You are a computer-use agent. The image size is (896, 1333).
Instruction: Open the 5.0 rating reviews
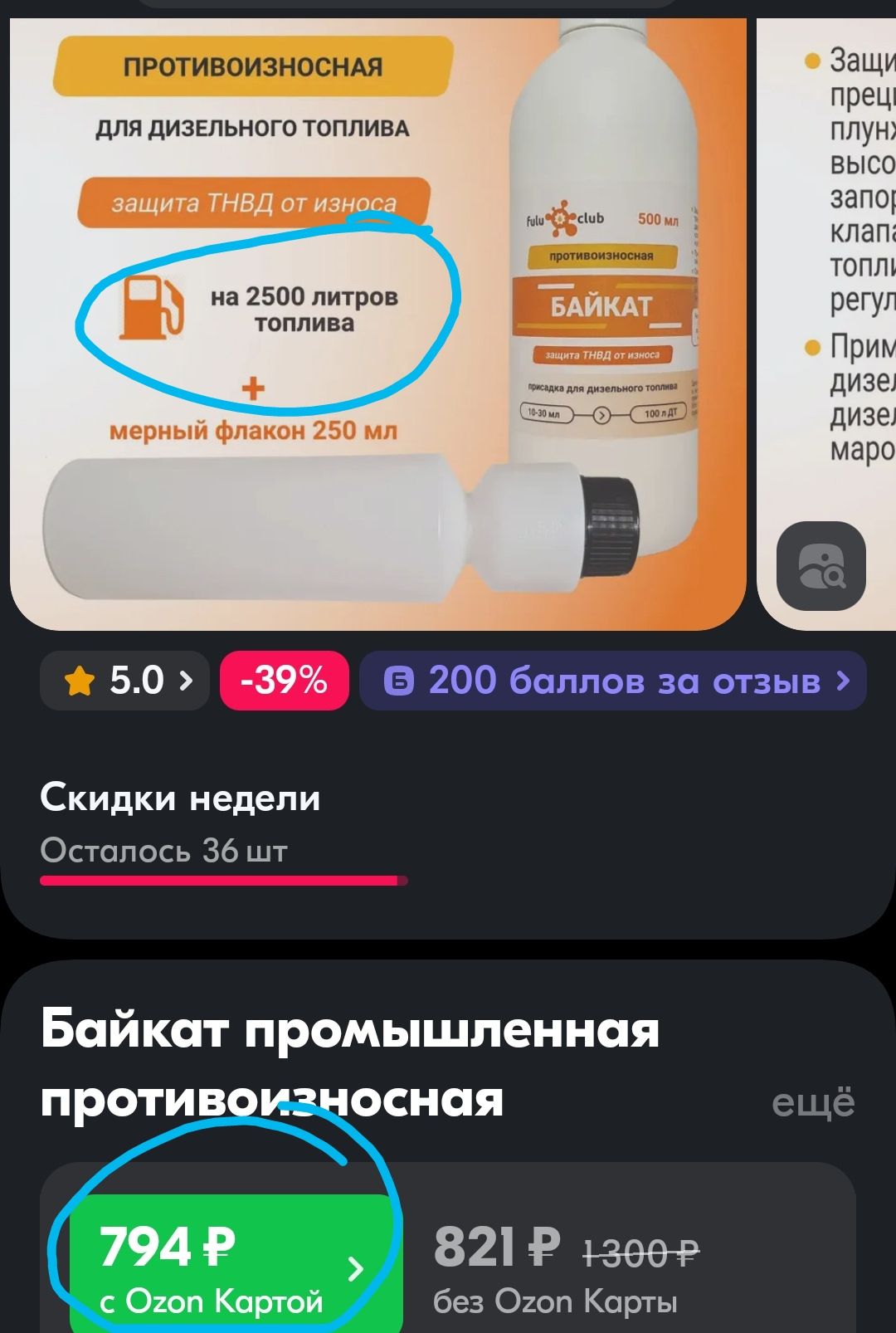pyautogui.click(x=124, y=681)
